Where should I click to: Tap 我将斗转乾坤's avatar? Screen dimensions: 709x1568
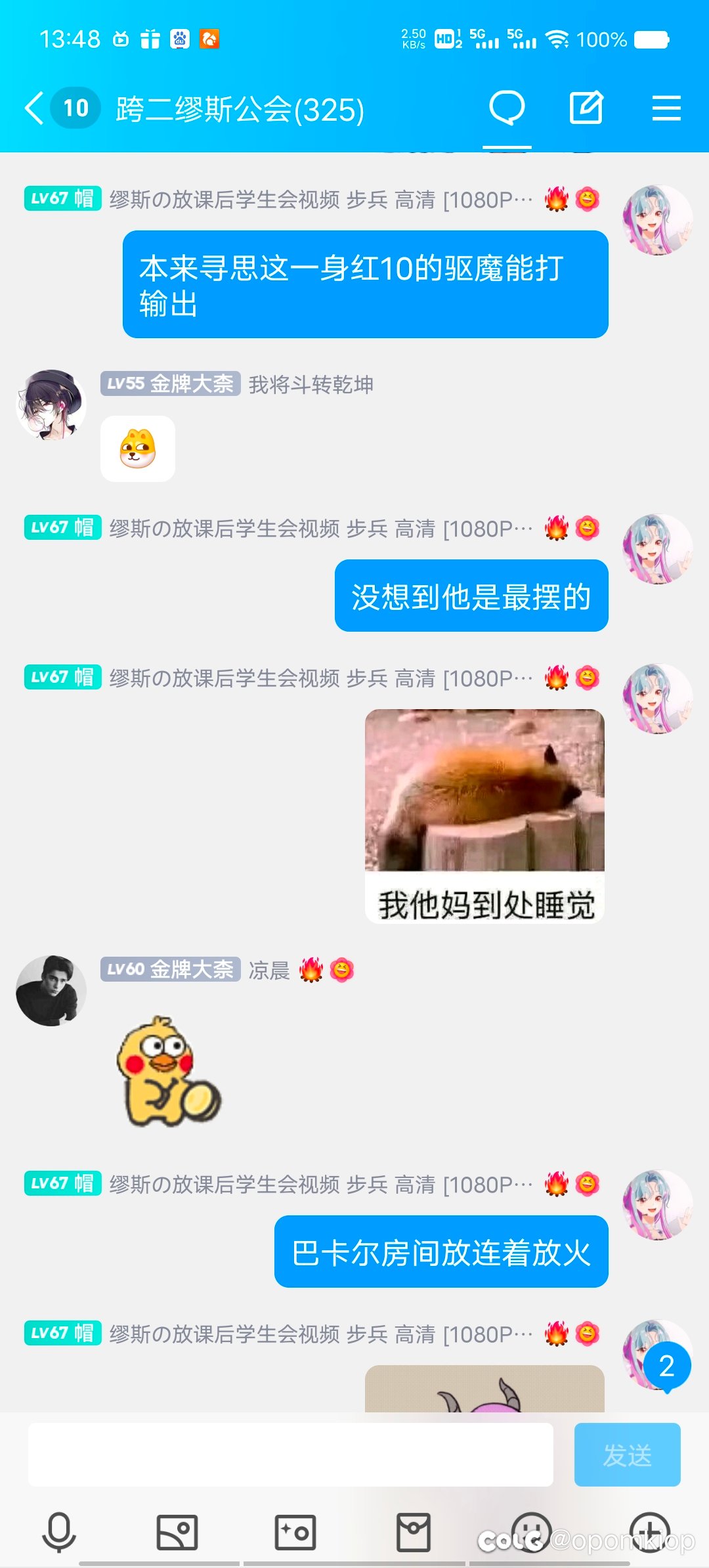pyautogui.click(x=51, y=404)
